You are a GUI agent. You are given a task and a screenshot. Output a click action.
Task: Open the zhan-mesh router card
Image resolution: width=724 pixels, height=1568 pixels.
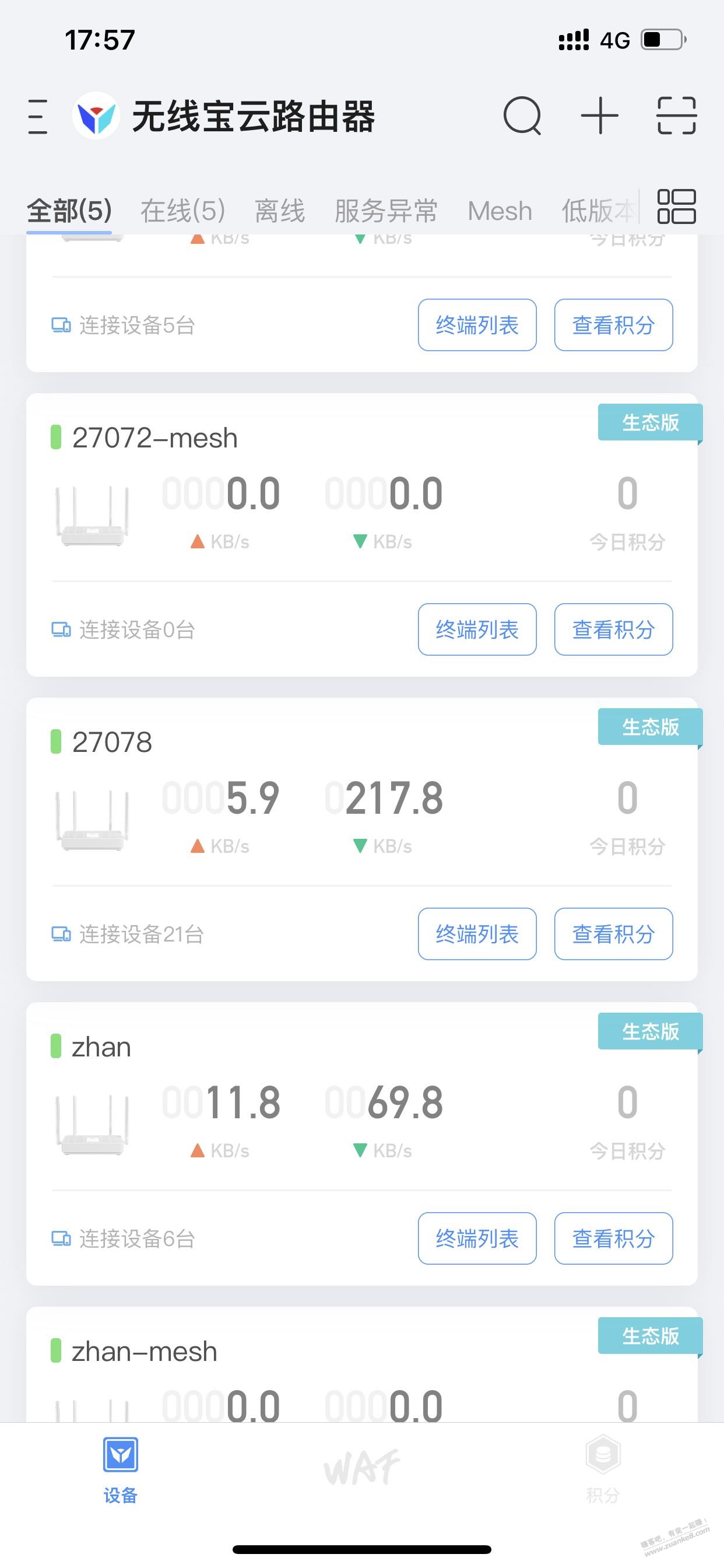(144, 1352)
